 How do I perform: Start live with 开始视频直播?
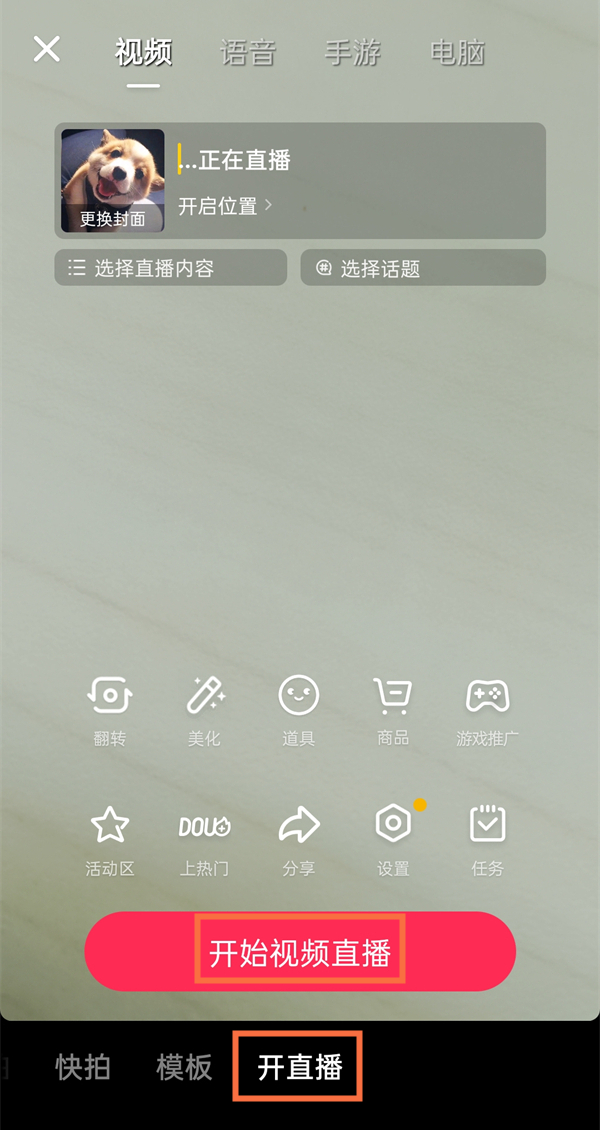click(x=300, y=952)
